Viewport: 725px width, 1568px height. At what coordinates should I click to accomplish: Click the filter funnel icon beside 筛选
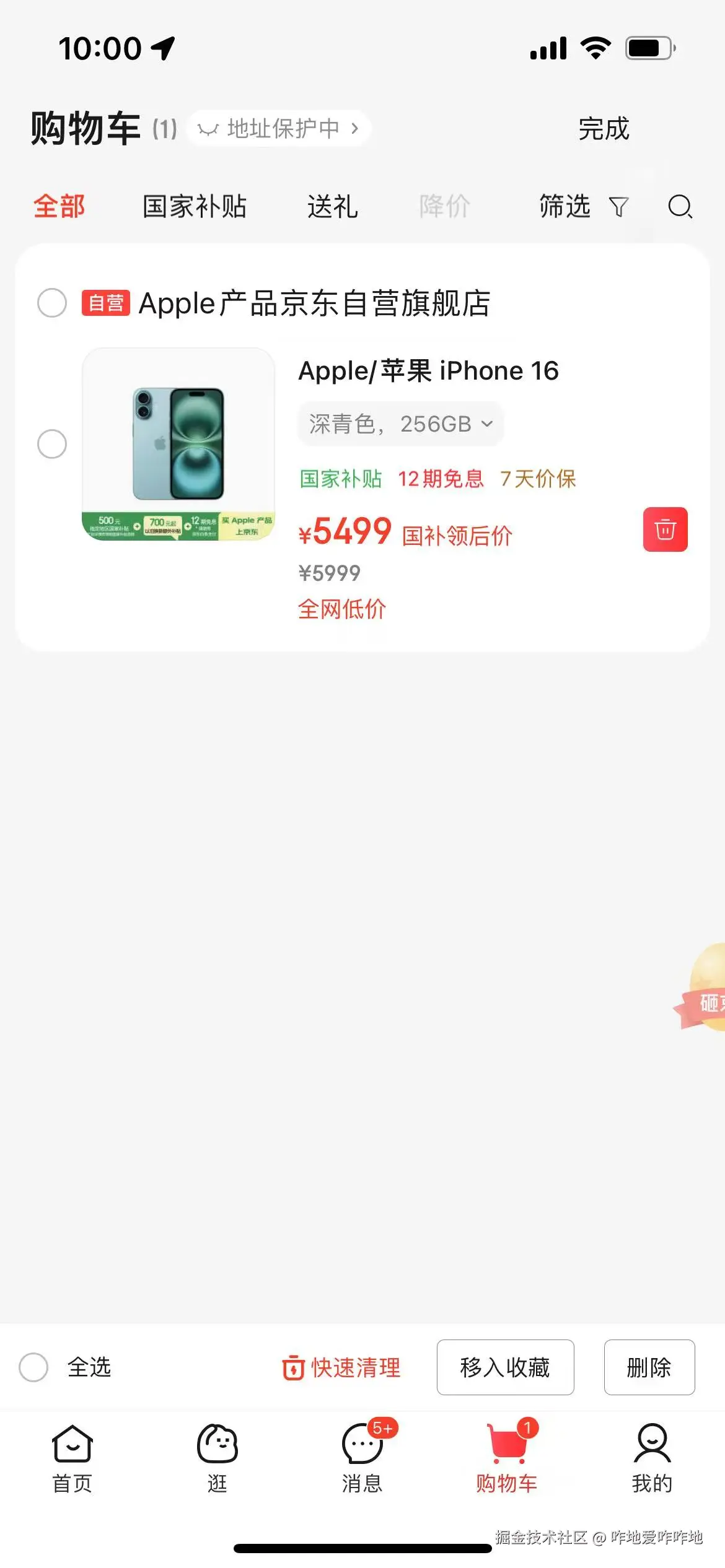click(618, 207)
